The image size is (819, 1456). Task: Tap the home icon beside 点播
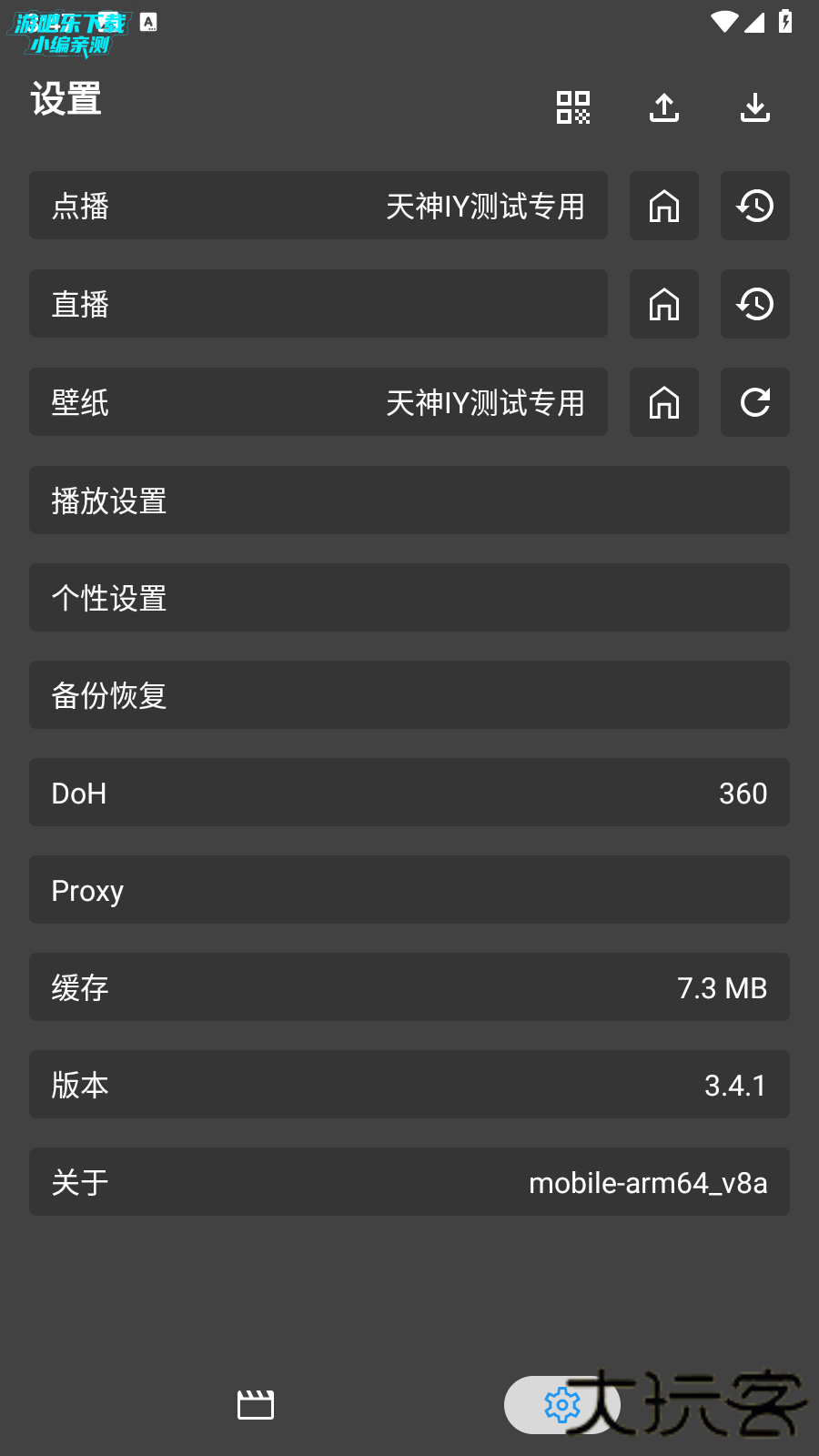tap(664, 206)
